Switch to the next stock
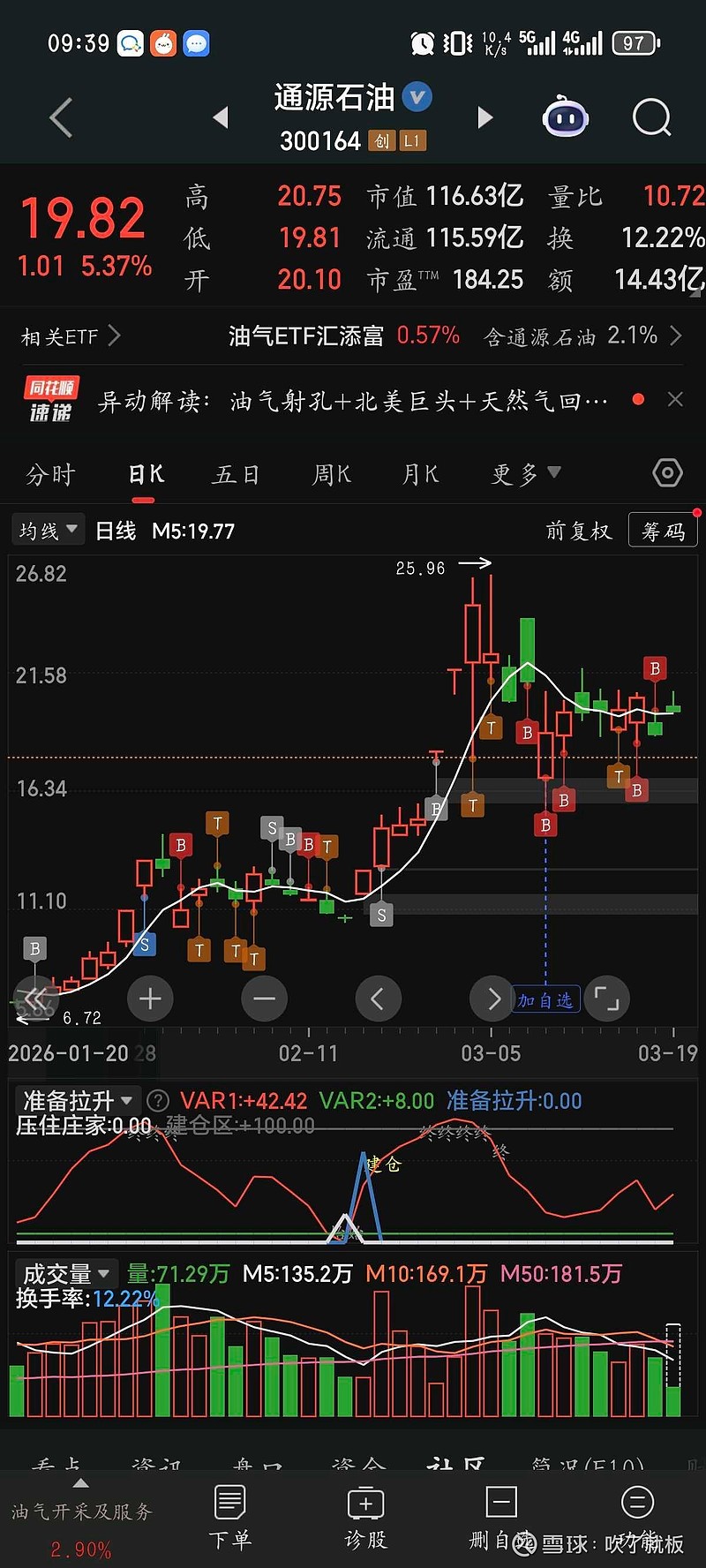Screen dimensions: 706x1568 (x=484, y=117)
